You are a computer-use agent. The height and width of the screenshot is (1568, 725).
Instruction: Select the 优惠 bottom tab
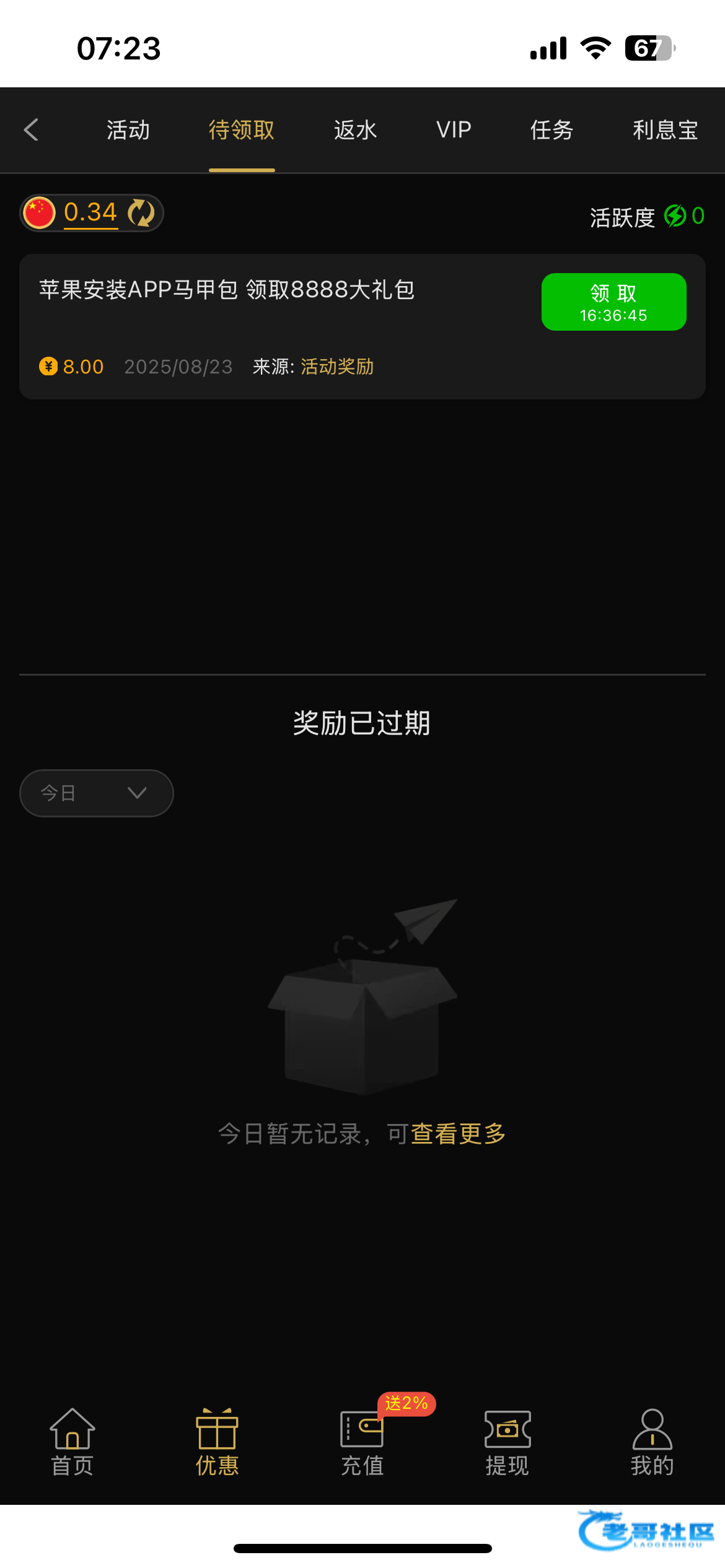click(217, 1442)
